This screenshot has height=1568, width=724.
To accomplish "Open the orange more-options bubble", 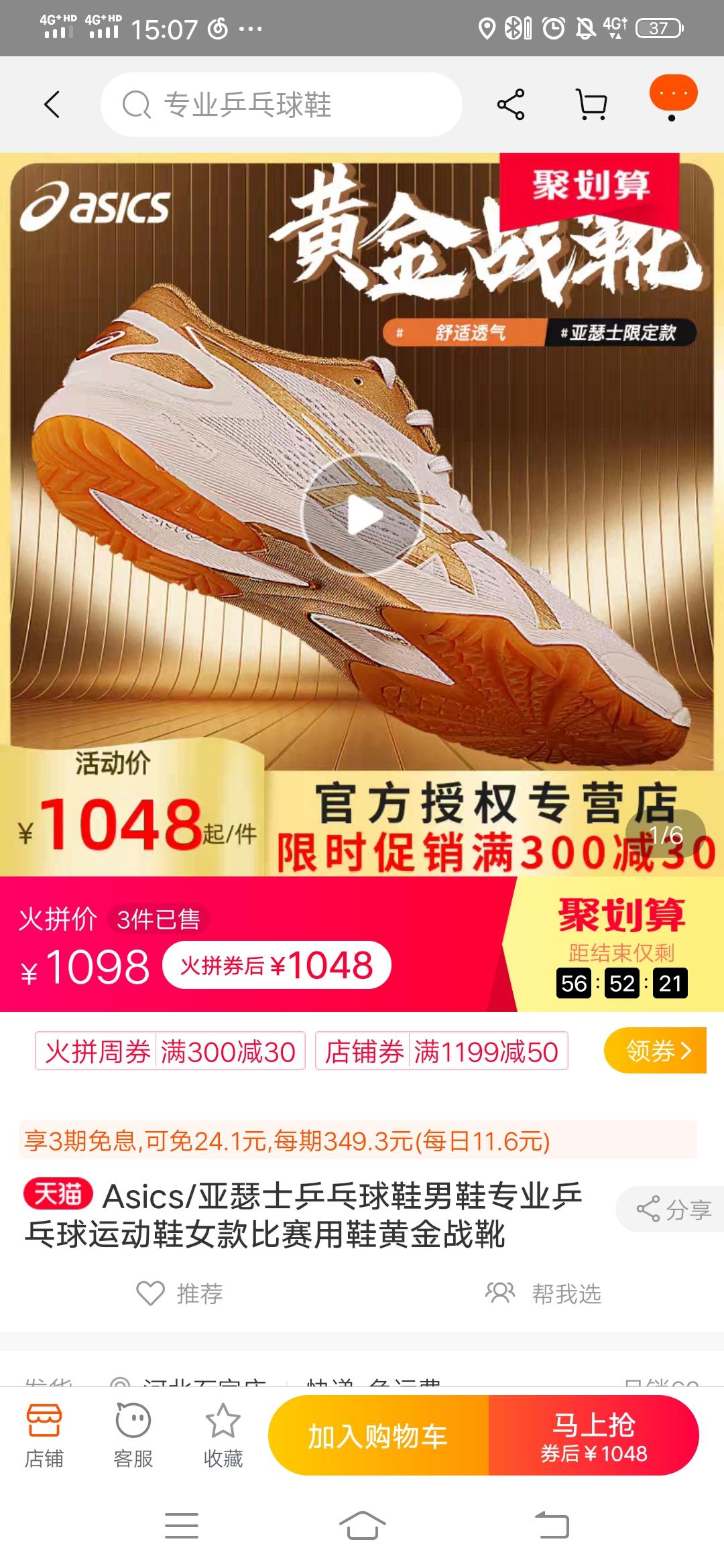I will [x=673, y=94].
